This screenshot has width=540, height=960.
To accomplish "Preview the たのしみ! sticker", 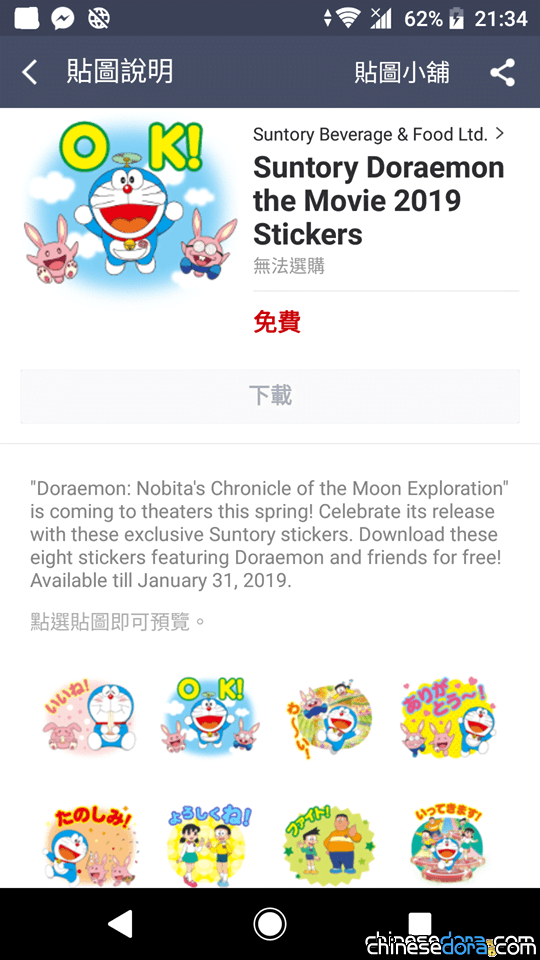I will [x=89, y=846].
